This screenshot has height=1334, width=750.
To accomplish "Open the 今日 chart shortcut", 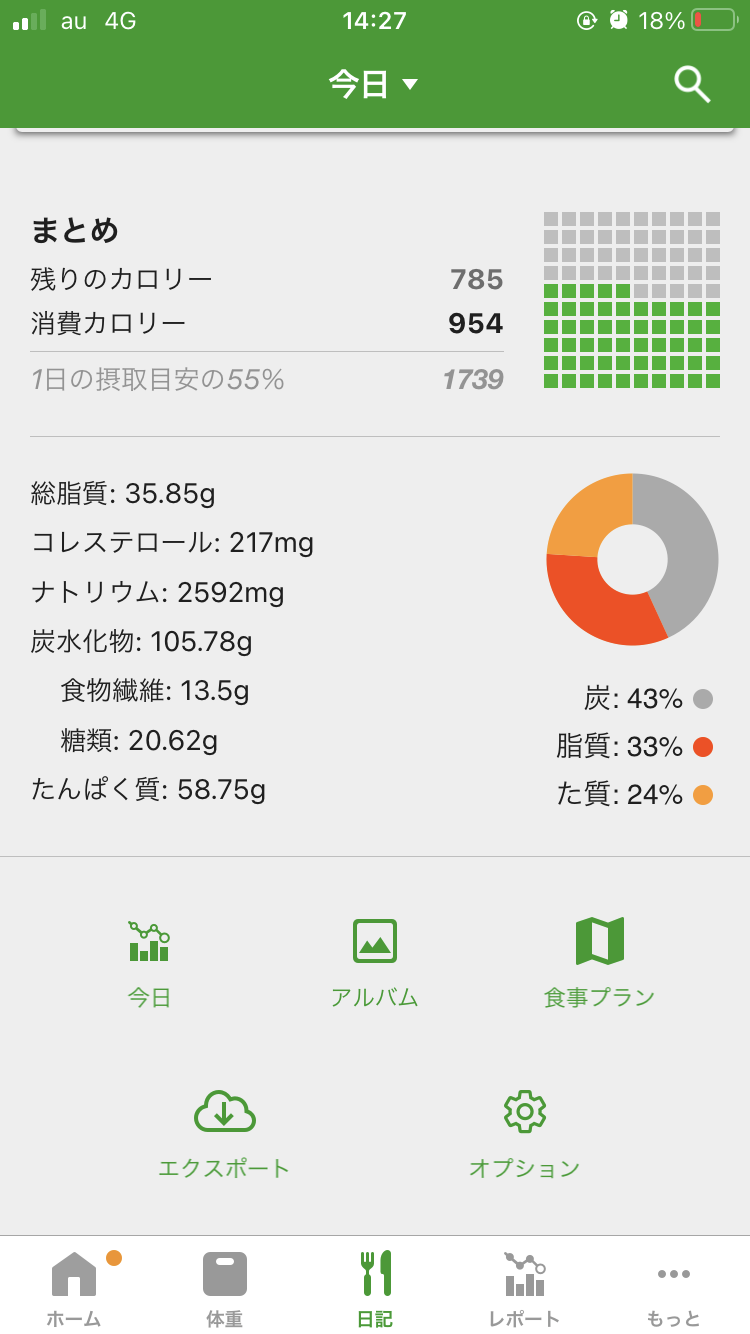I will click(149, 962).
